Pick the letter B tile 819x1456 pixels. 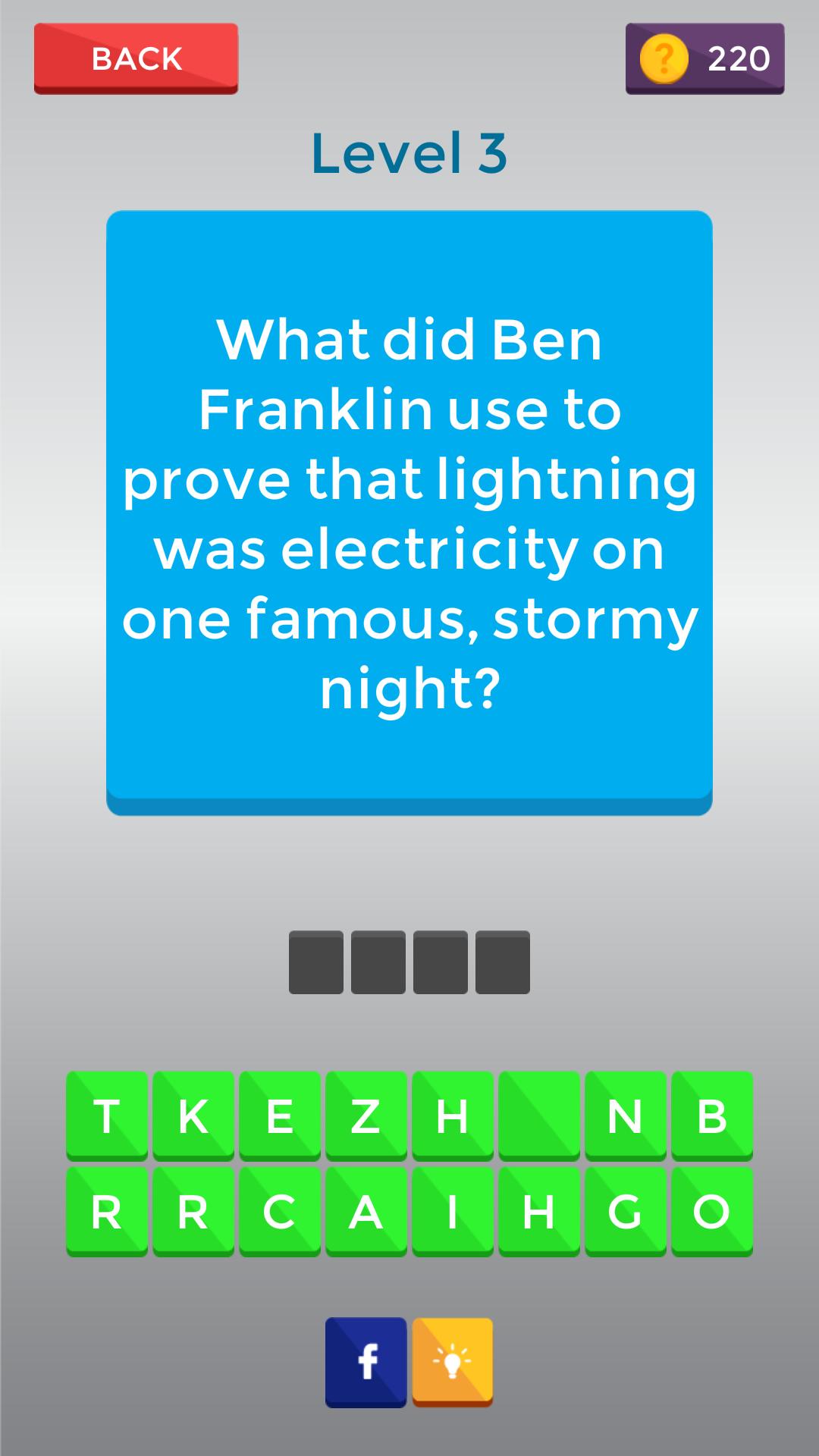coord(712,1116)
